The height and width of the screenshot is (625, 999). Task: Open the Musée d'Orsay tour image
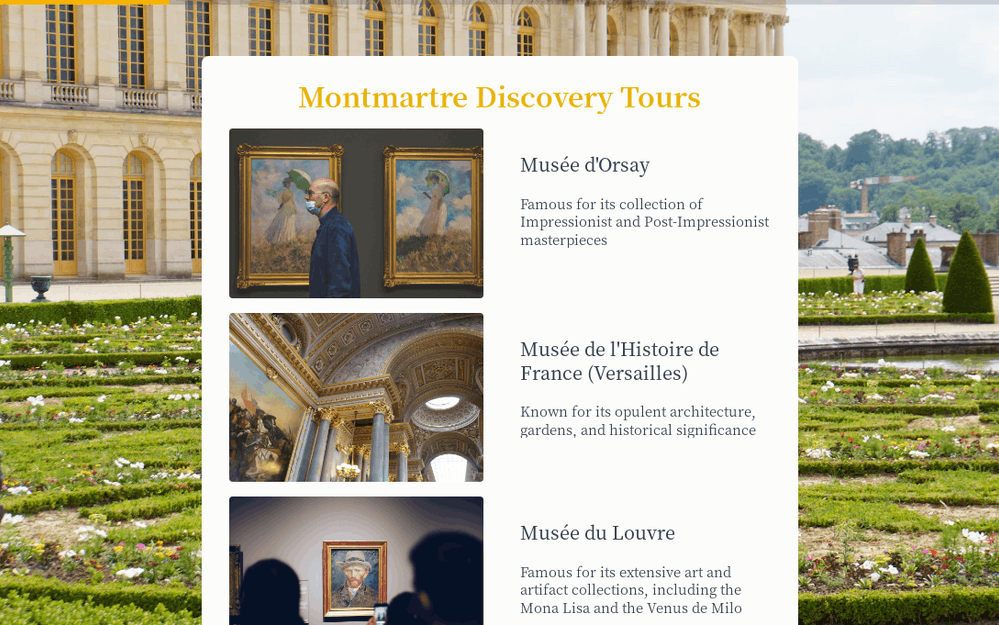point(356,213)
